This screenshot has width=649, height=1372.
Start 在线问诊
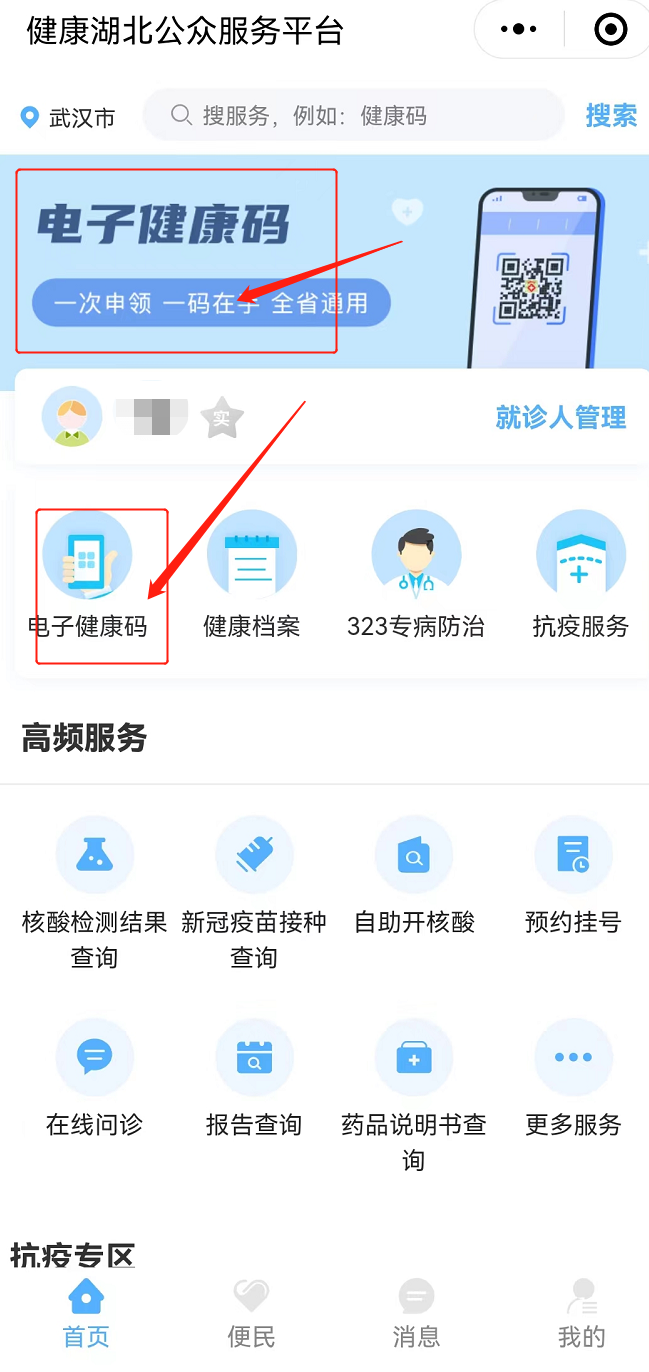click(94, 1078)
